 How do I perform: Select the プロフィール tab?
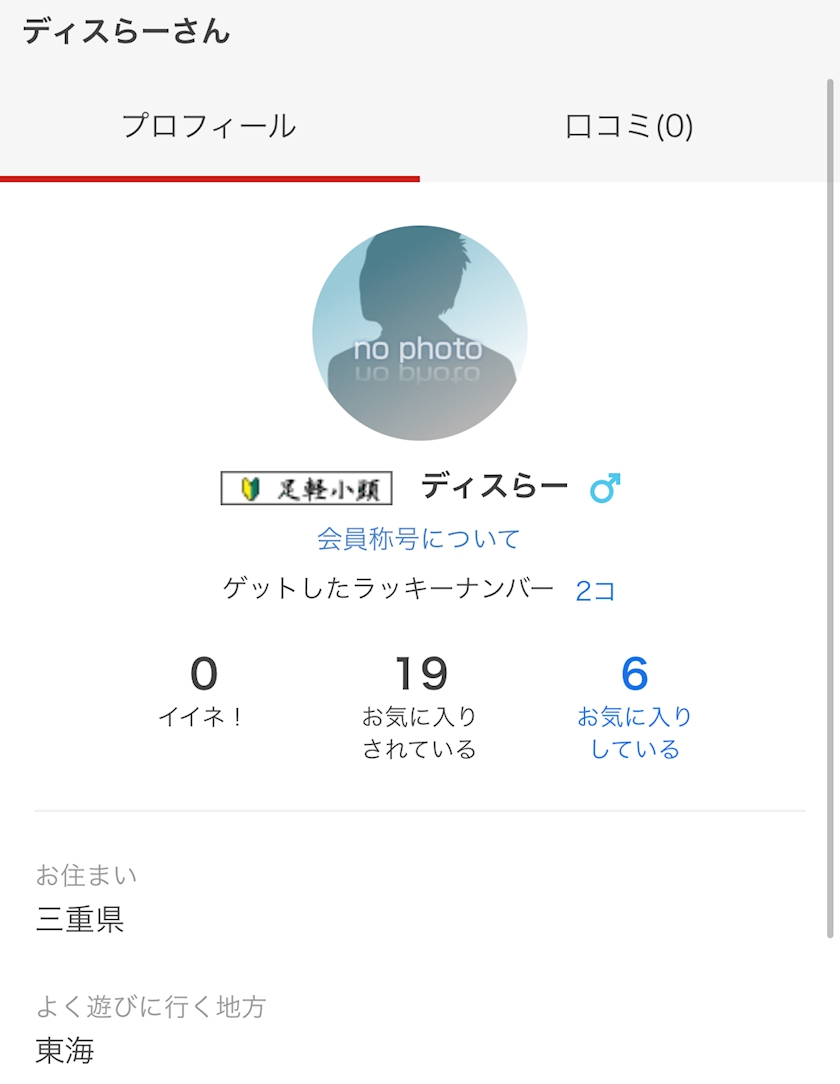209,127
